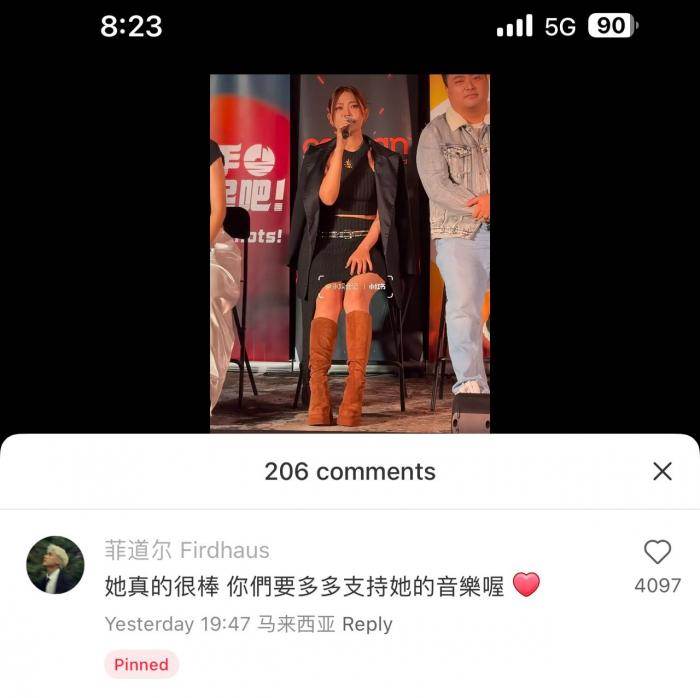Image resolution: width=700 pixels, height=698 pixels.
Task: Open Firdhaus's profile picture
Action: (55, 565)
